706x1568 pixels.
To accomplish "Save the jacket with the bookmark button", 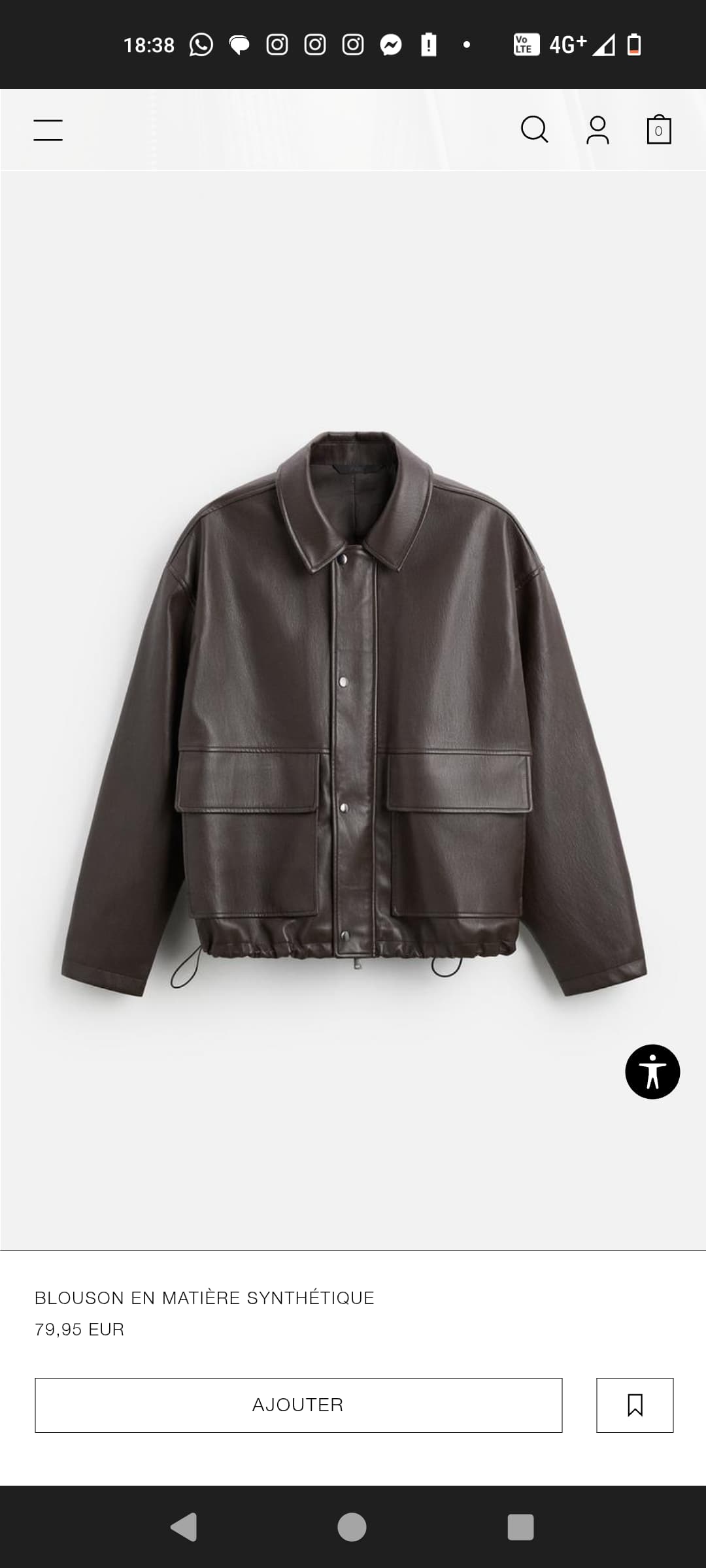I will (x=634, y=1405).
